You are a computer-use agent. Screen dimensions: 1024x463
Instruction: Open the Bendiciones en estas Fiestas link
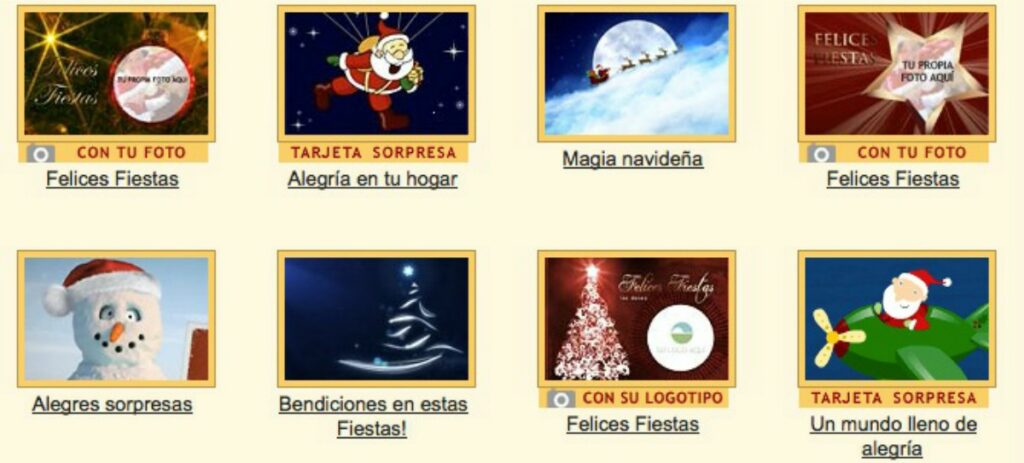tap(372, 416)
